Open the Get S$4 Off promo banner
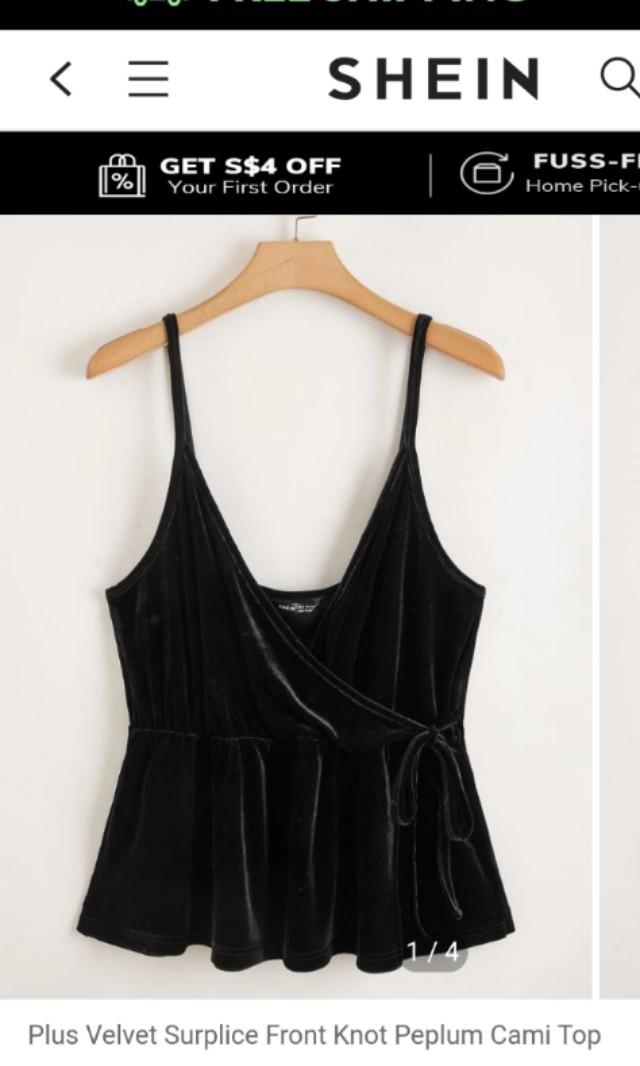The height and width of the screenshot is (1066, 640). point(222,175)
